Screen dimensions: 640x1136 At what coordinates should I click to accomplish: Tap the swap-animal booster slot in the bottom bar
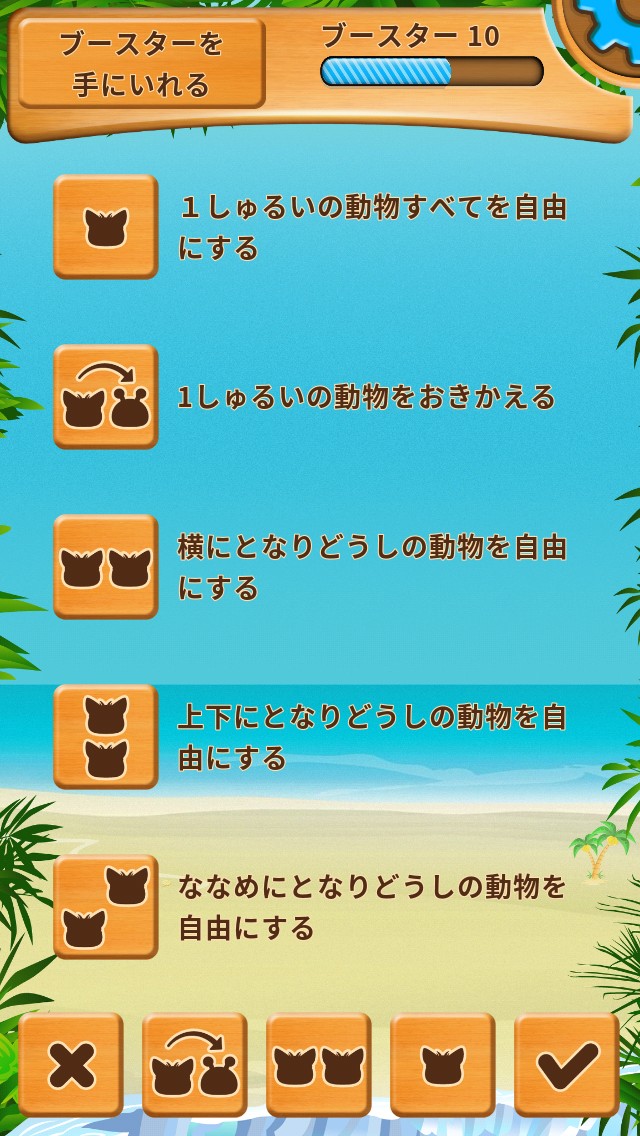[195, 1064]
